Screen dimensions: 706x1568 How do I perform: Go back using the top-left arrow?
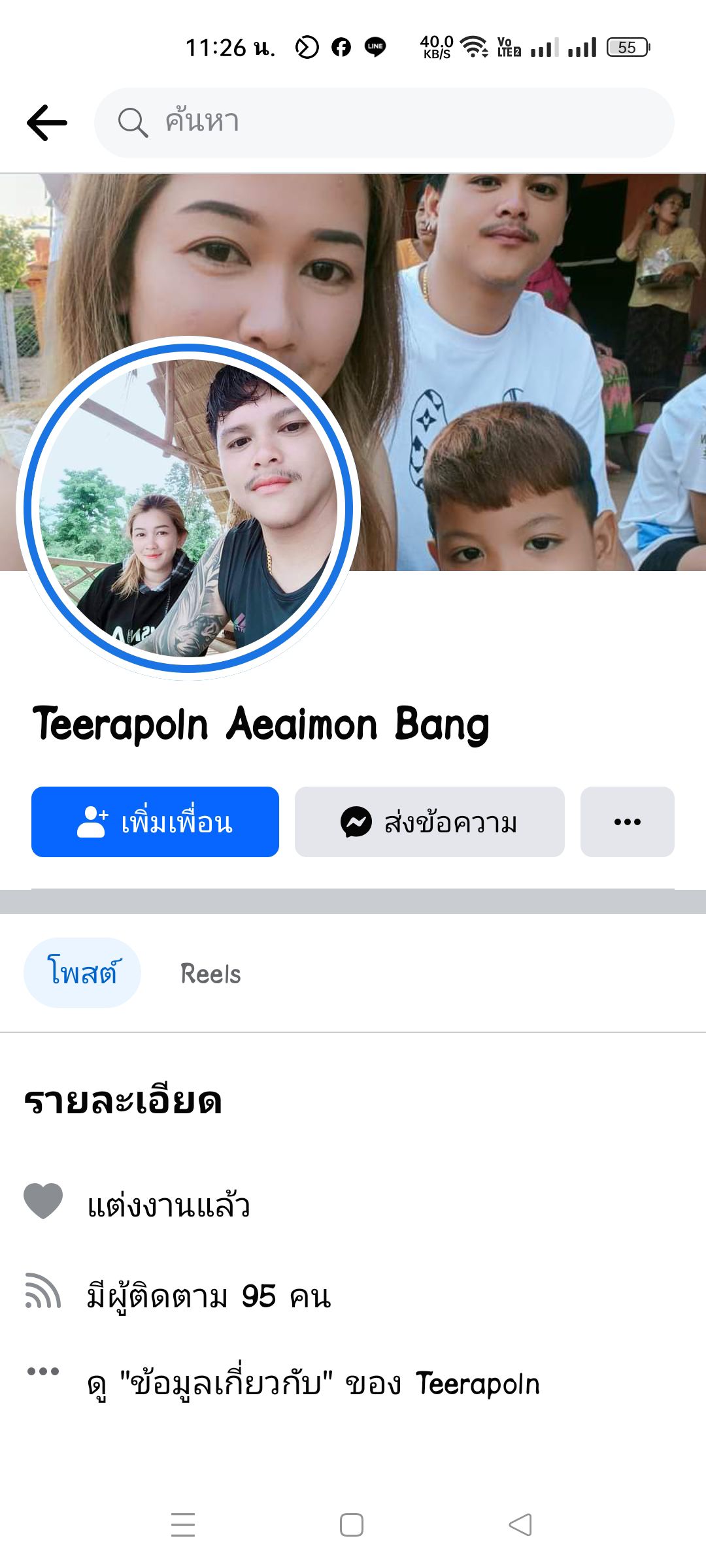tap(47, 123)
